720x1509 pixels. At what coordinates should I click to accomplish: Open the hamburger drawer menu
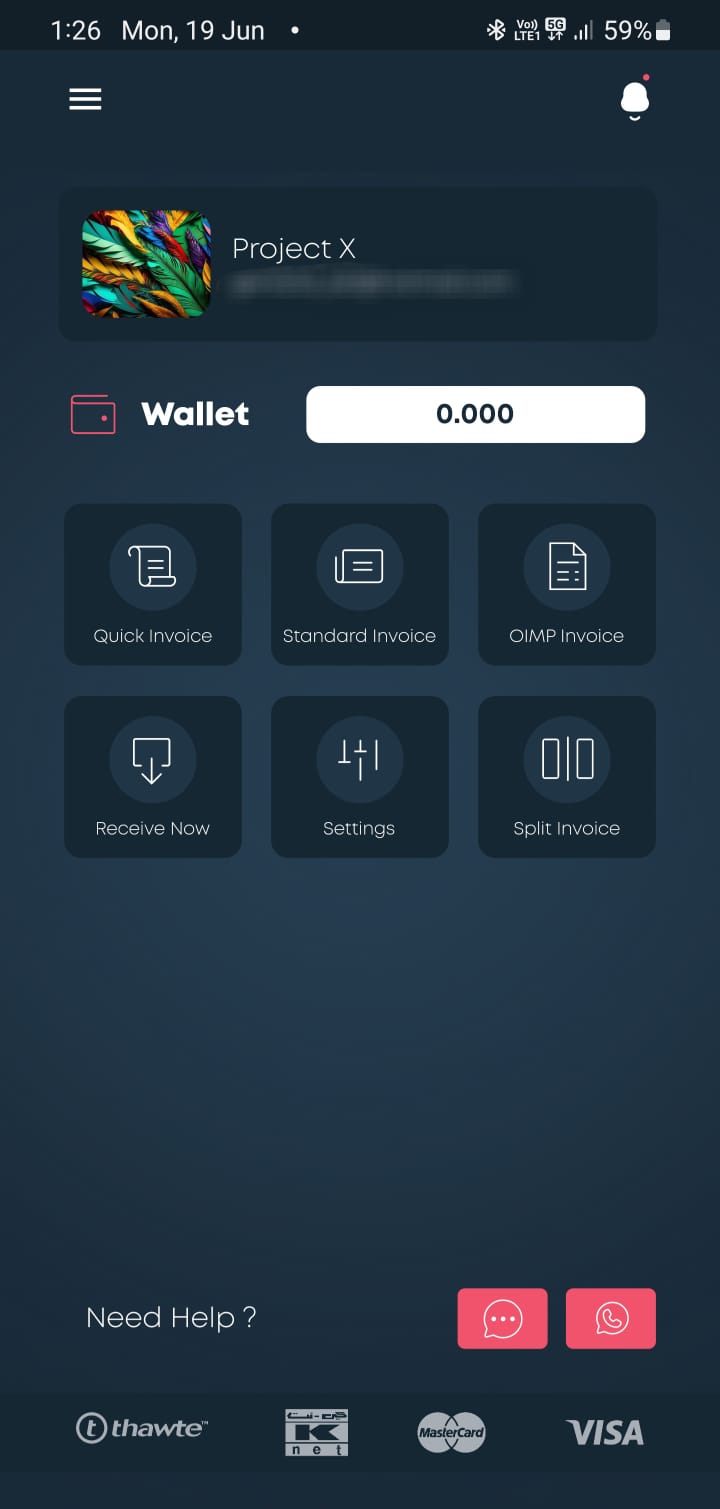pyautogui.click(x=85, y=99)
